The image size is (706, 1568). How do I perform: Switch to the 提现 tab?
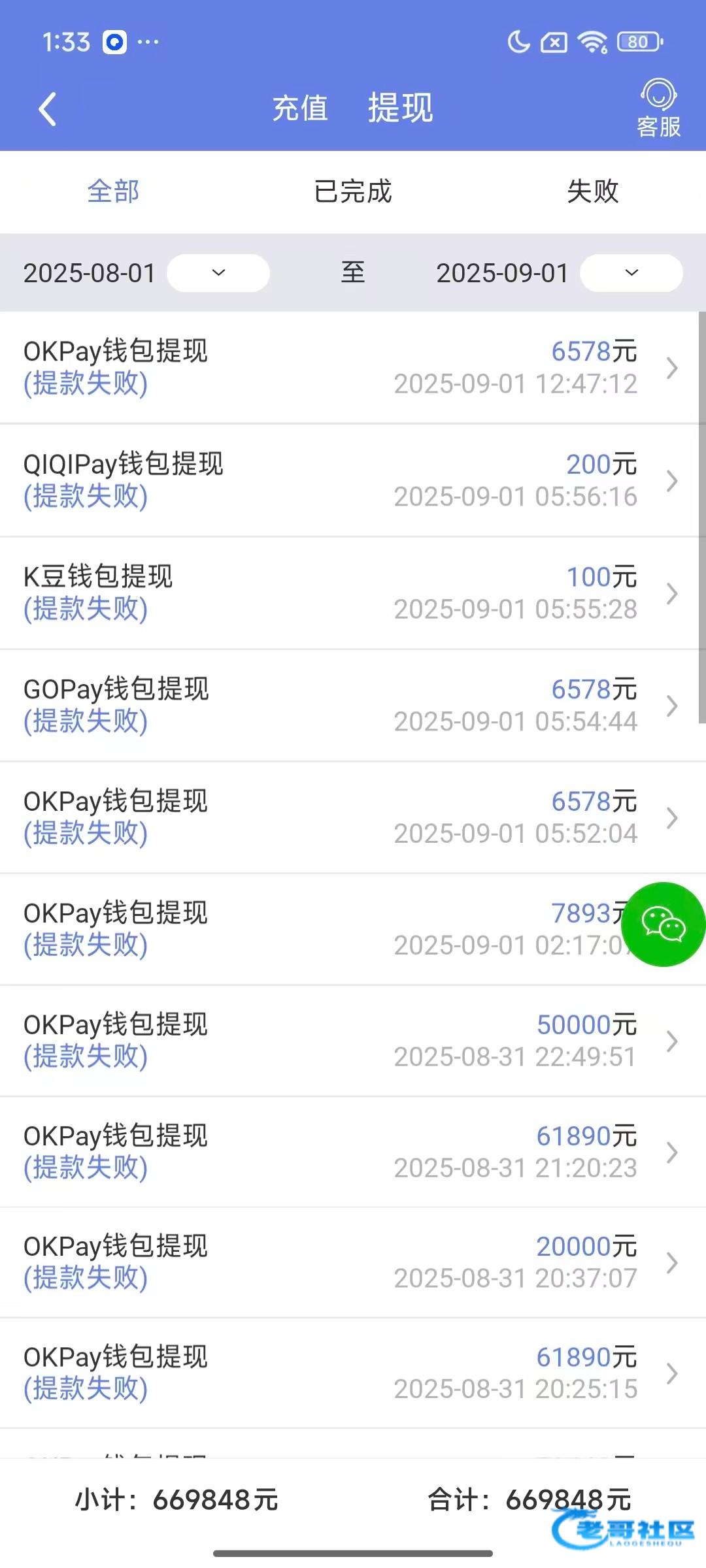click(400, 108)
